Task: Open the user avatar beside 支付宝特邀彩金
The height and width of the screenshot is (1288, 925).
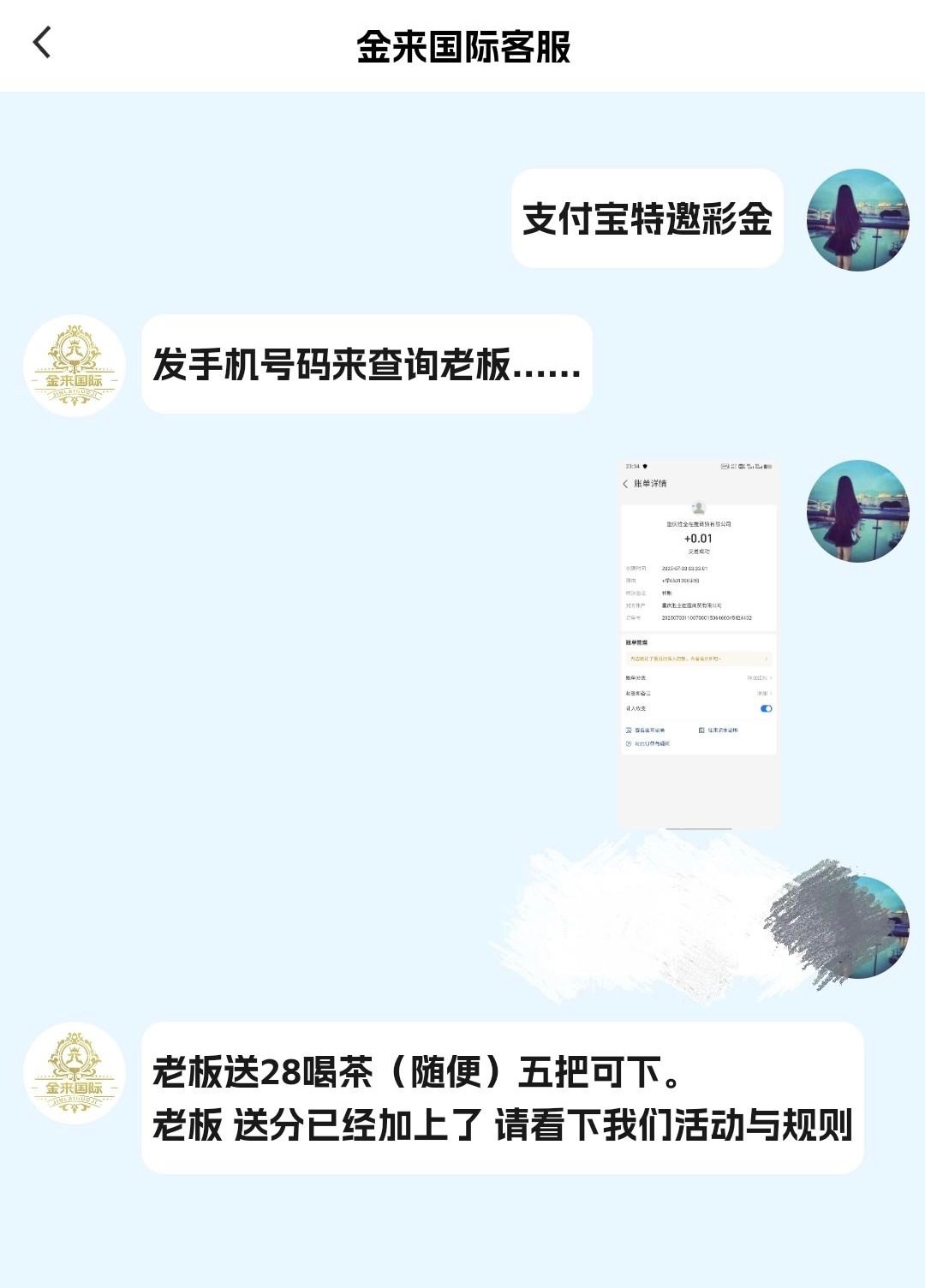Action: (857, 220)
